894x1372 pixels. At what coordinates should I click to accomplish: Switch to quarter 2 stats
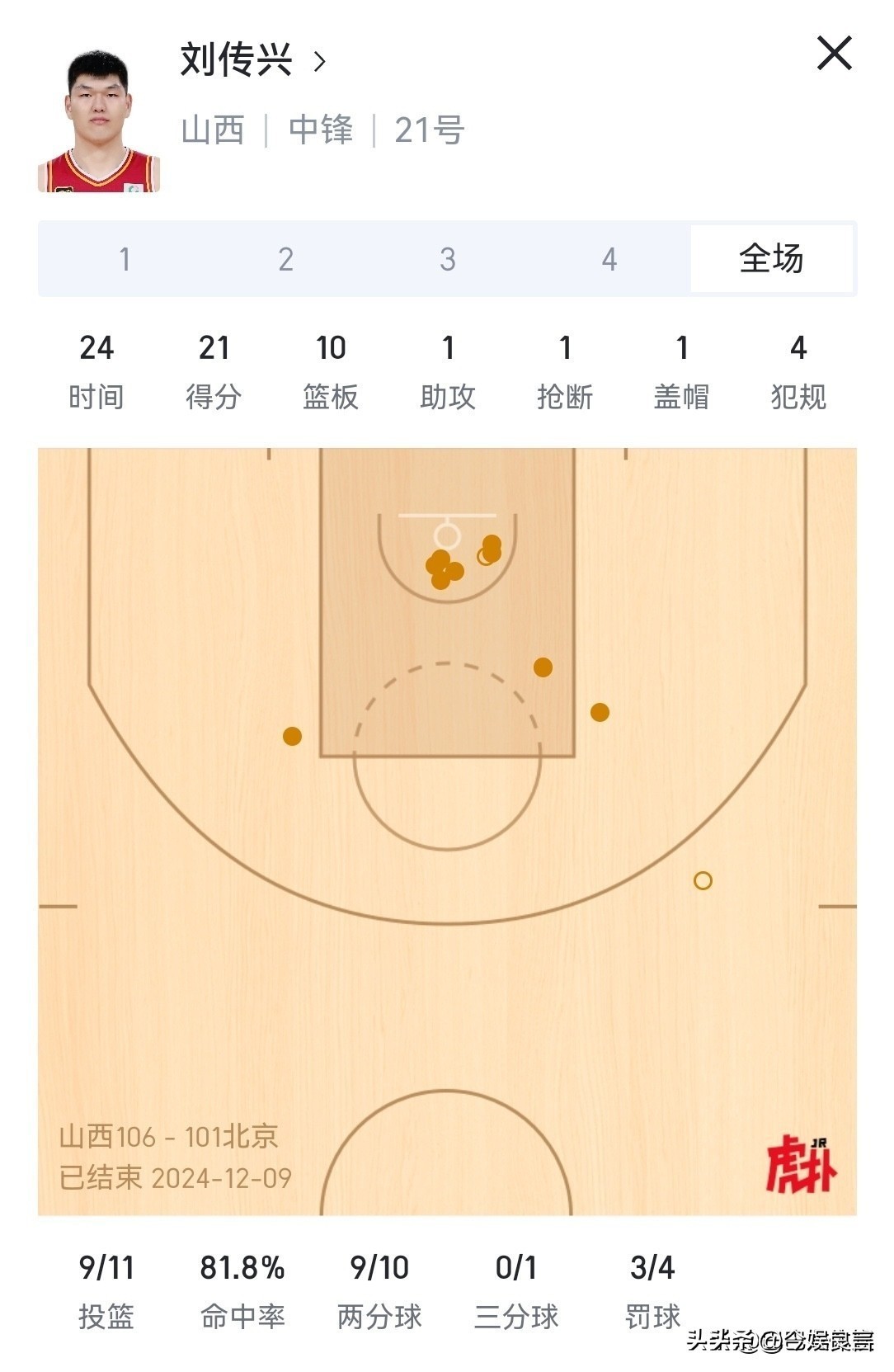[x=286, y=259]
